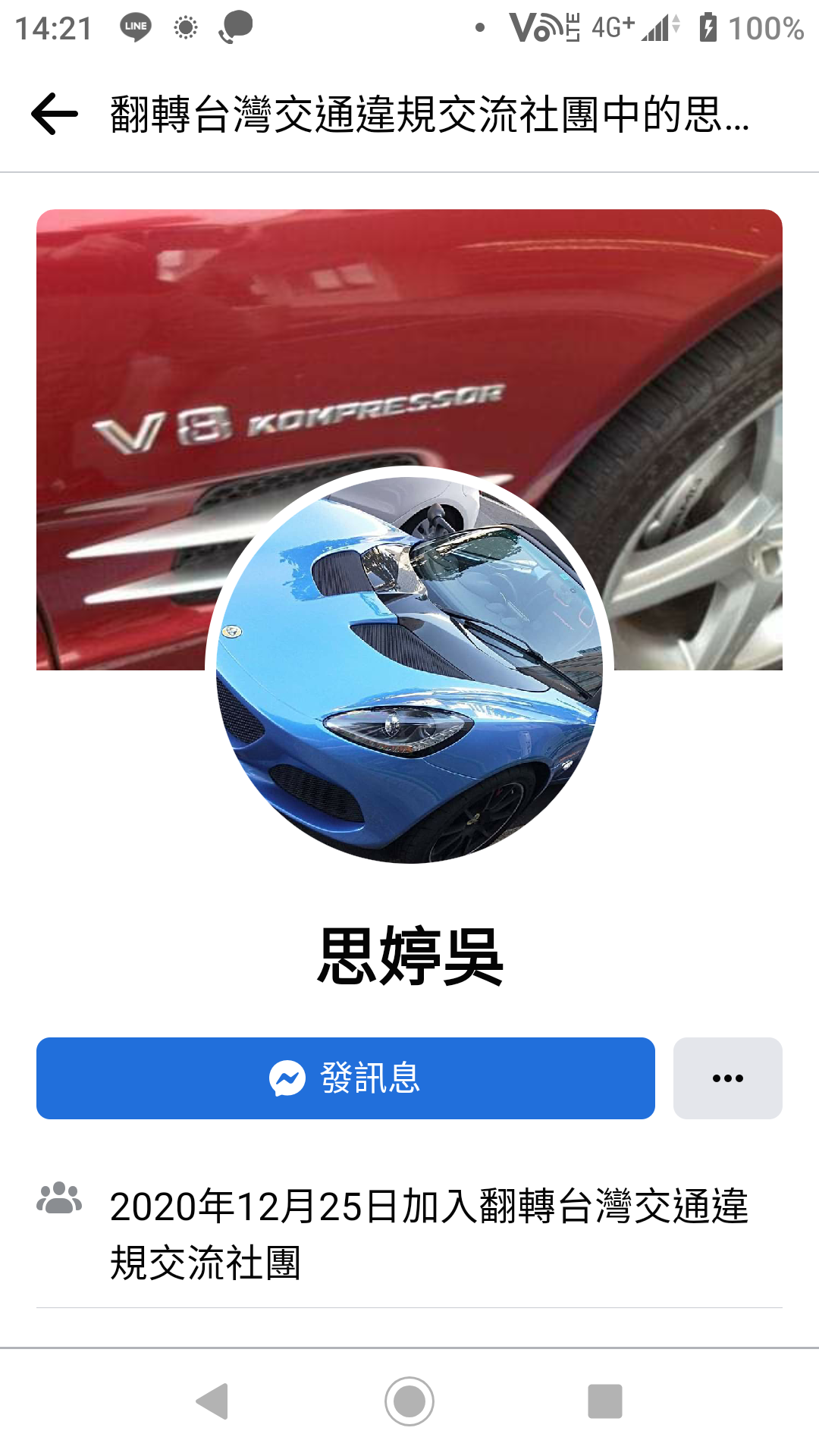Open recent apps from the navigation bar
This screenshot has height=1456, width=819.
tap(604, 1401)
